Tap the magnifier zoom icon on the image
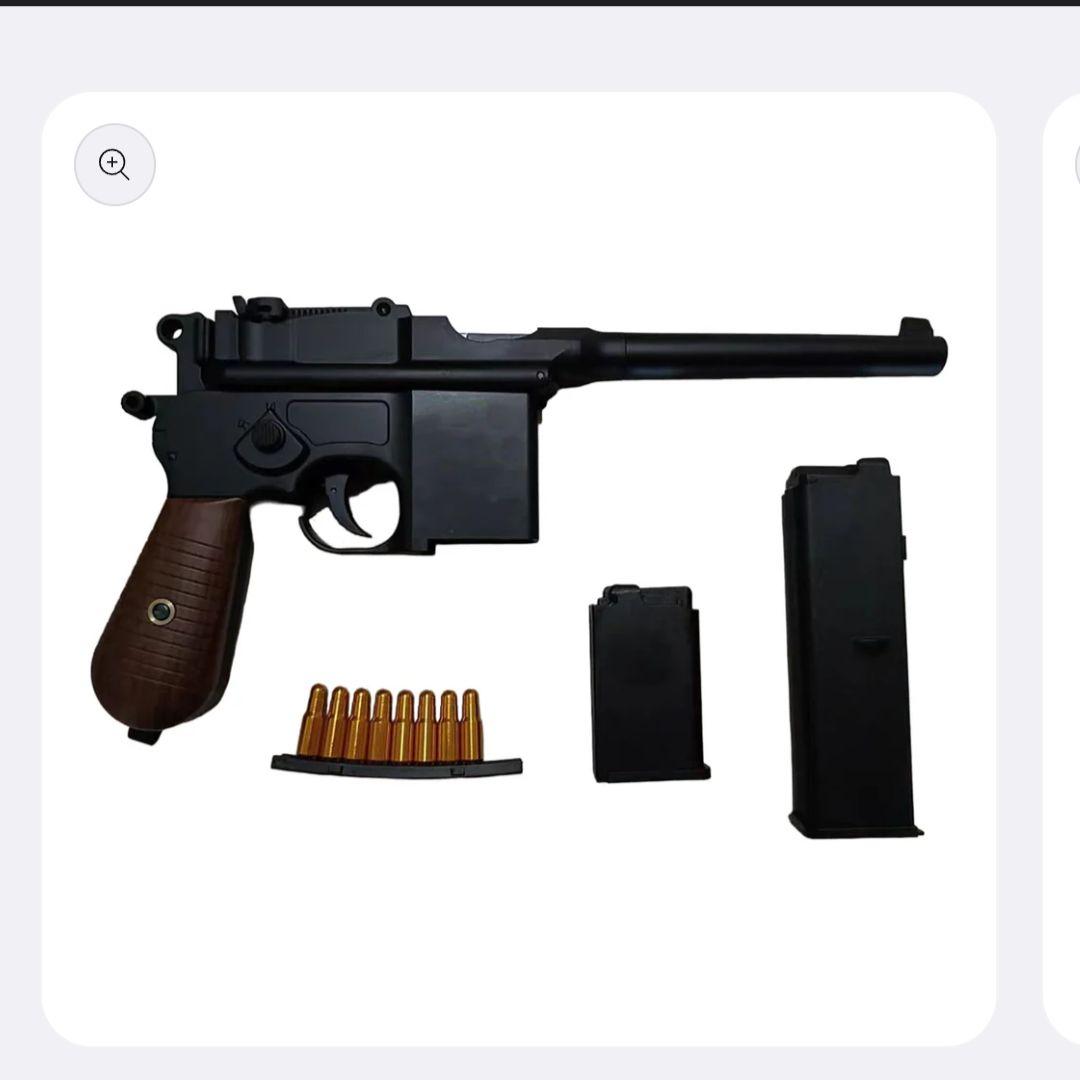1080x1080 pixels. pyautogui.click(x=115, y=165)
